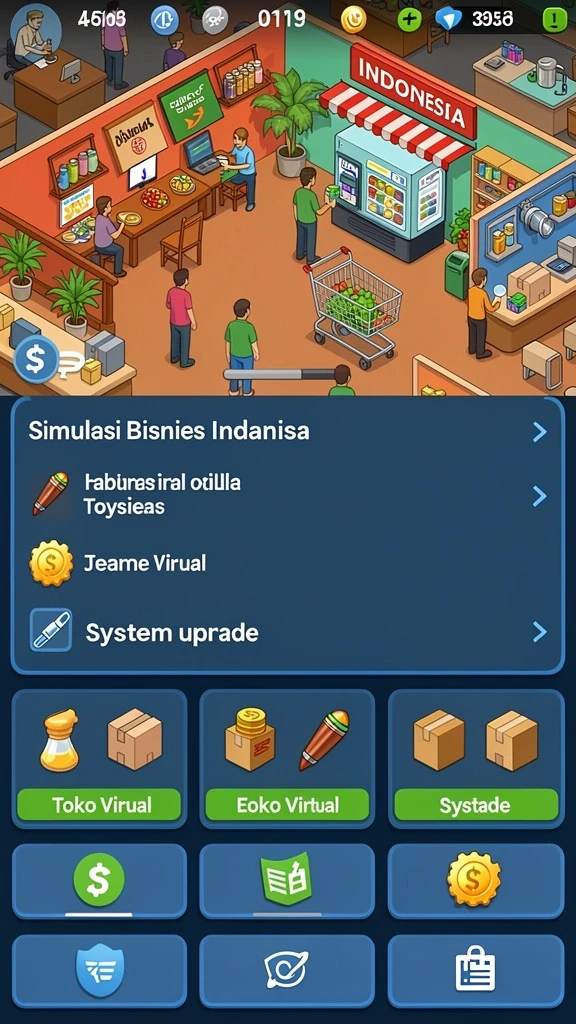Viewport: 576px width, 1024px height.
Task: Tap the green plus to add coins
Action: 409,20
